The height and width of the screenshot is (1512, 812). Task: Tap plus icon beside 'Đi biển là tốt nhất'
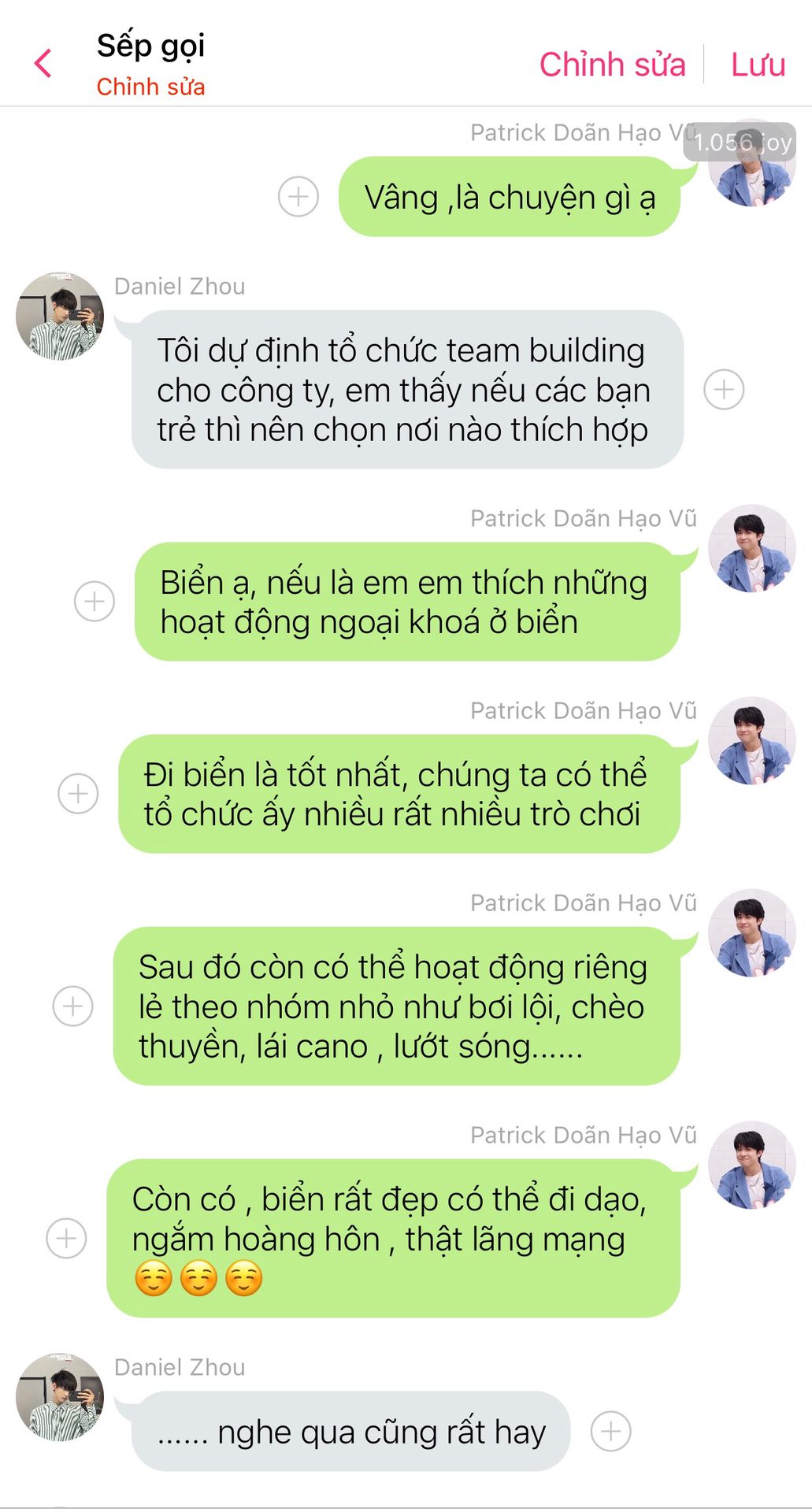click(x=78, y=793)
